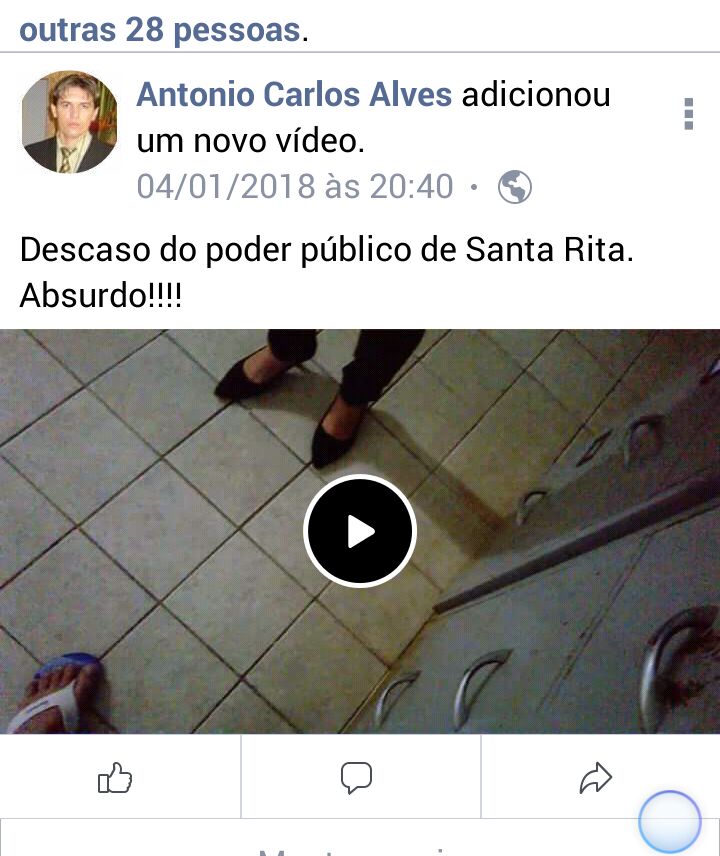
Task: Open the post's three-dot options menu
Action: pyautogui.click(x=688, y=114)
